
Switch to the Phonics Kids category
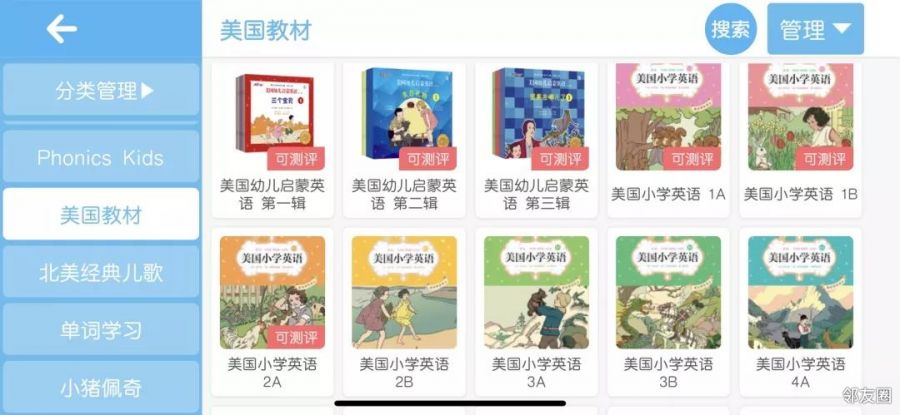101,157
